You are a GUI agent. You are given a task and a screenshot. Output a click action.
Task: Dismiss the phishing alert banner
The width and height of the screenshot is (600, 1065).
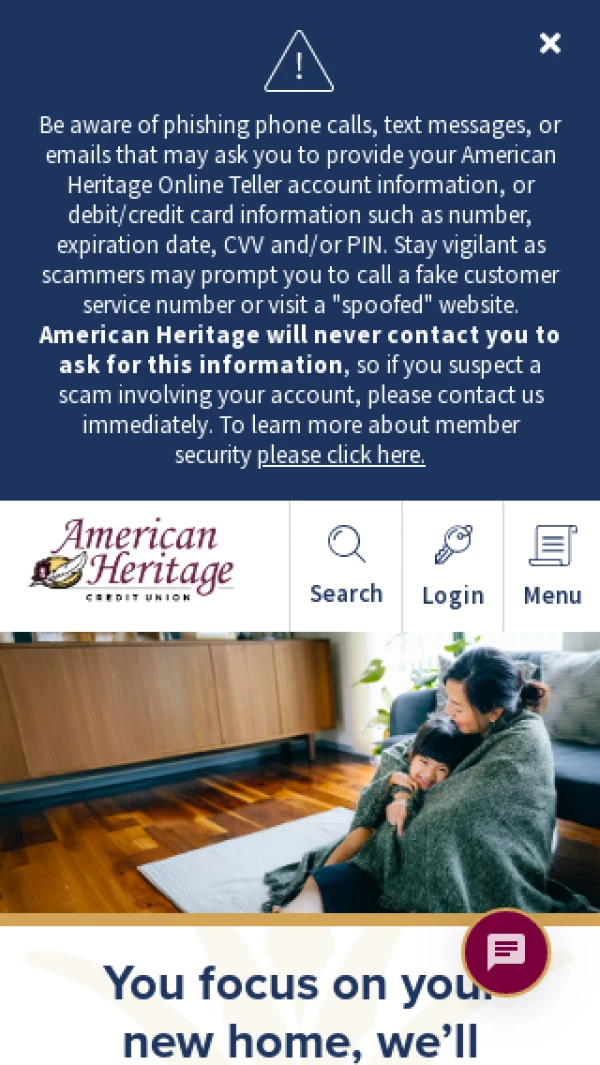click(549, 43)
